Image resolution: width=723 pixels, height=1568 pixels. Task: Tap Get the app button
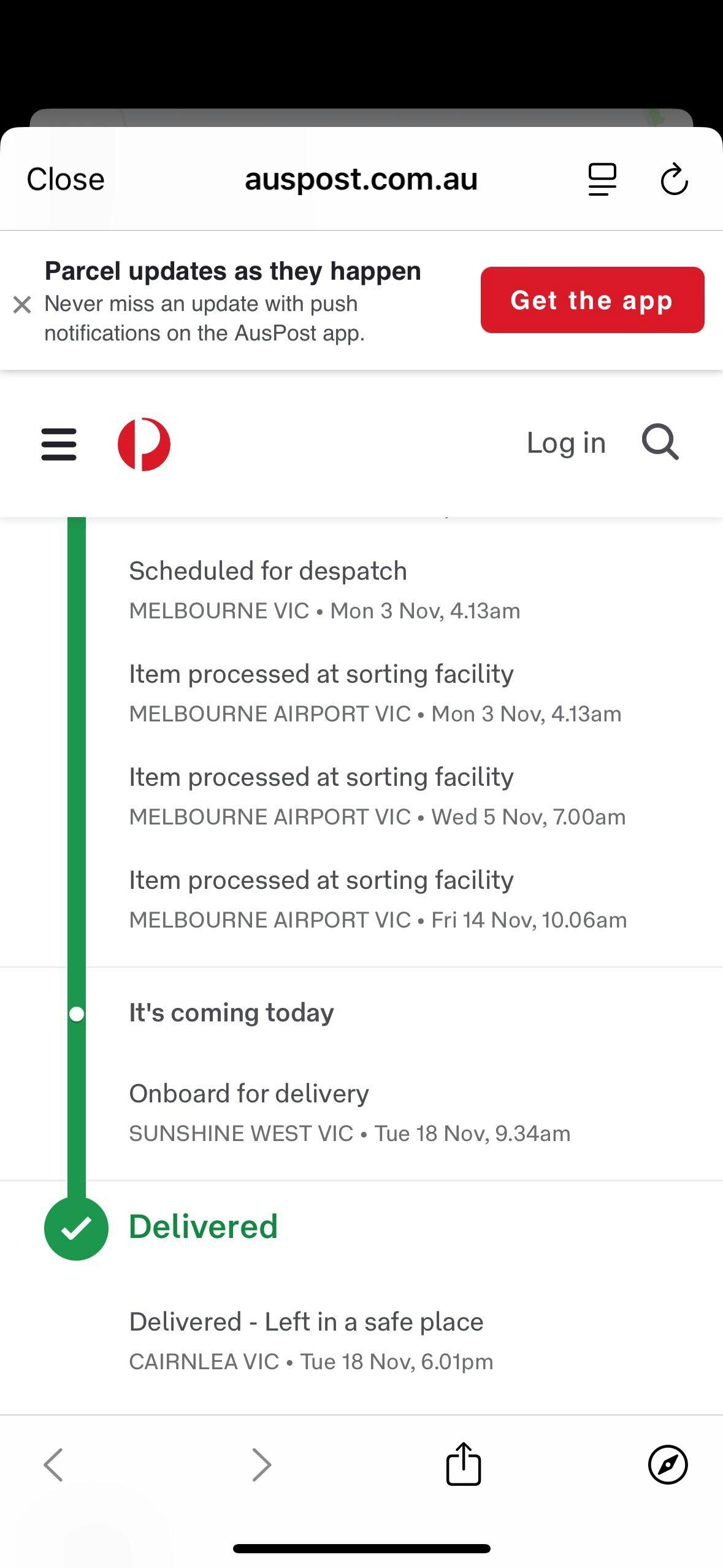[592, 300]
